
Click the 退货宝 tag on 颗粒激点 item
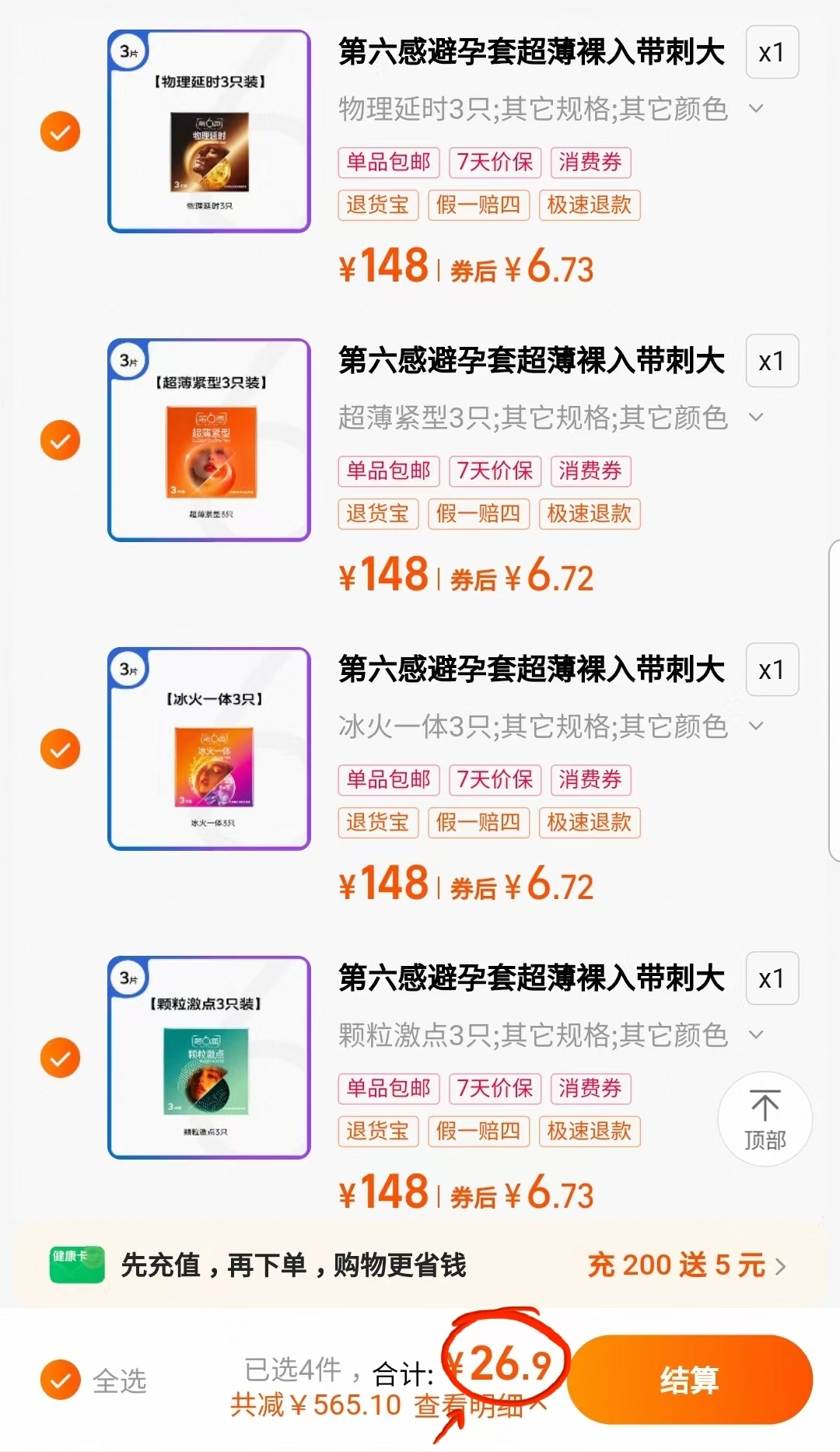[378, 1132]
